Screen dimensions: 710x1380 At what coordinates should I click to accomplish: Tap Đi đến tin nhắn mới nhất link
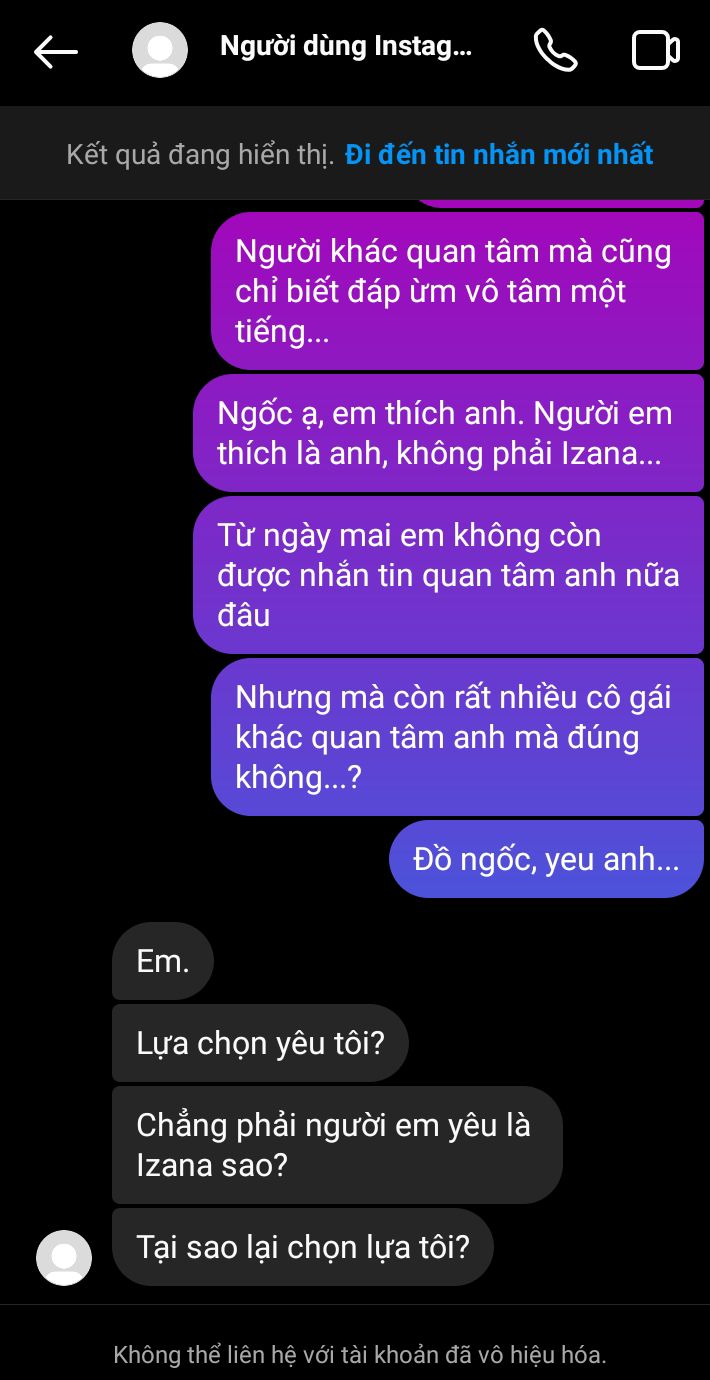[x=499, y=154]
